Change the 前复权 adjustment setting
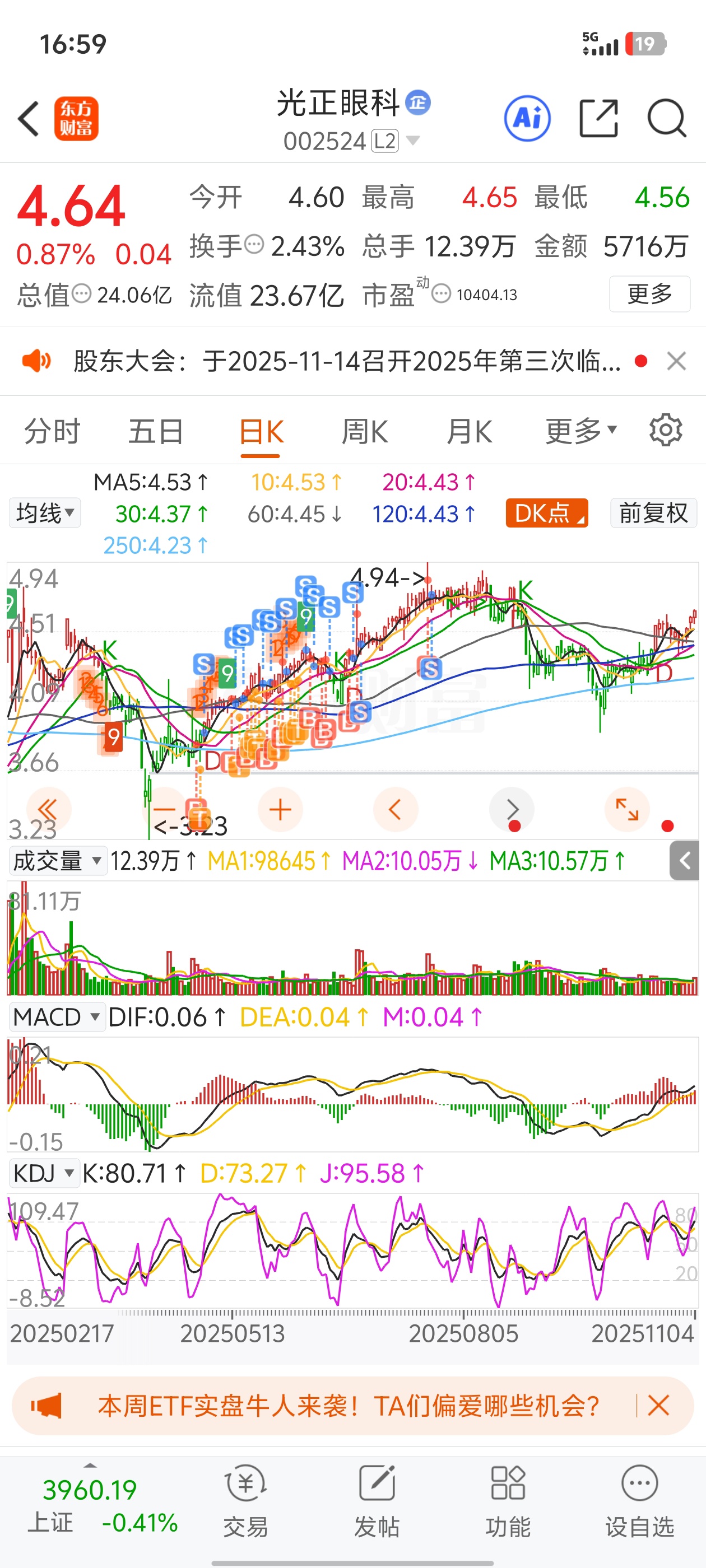Screen dimensions: 706x1568 point(653,513)
